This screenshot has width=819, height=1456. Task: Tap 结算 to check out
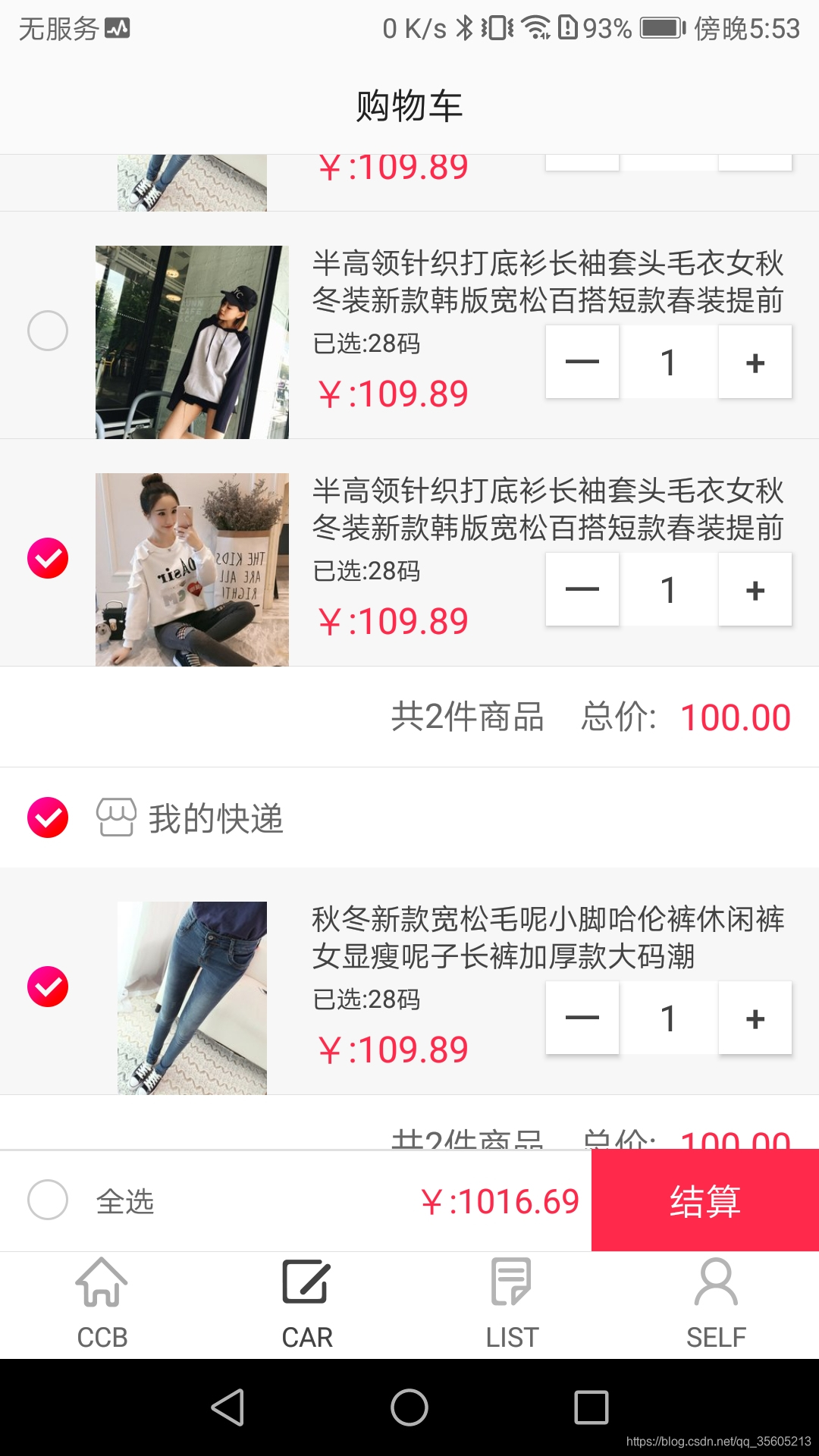(704, 1200)
